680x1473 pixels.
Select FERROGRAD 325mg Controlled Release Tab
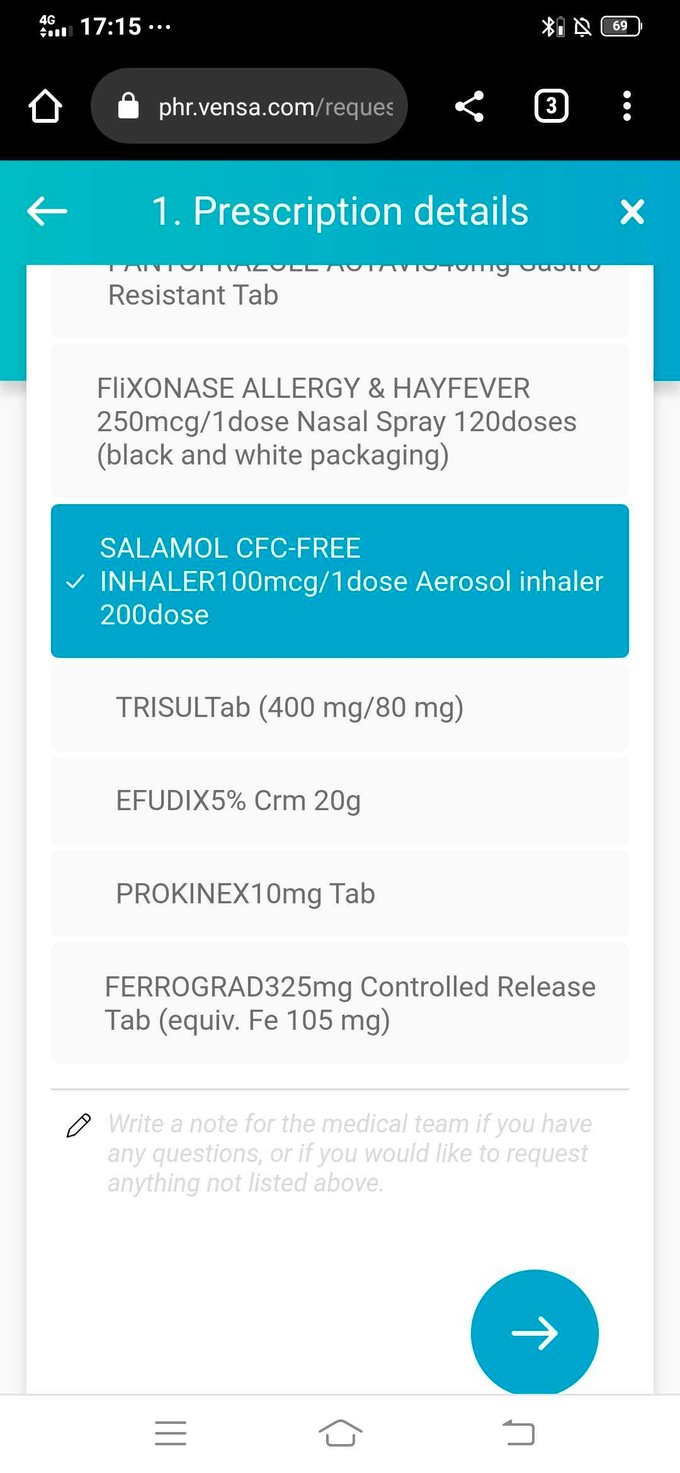click(339, 1003)
